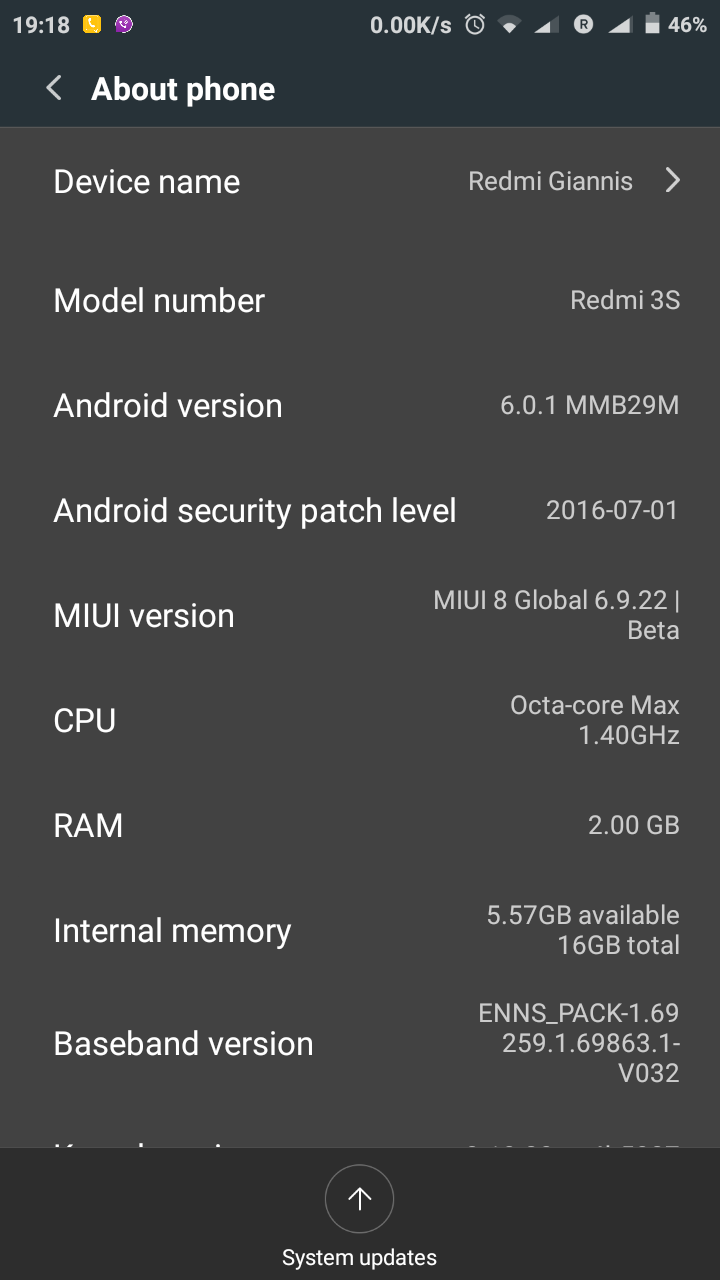Tap the MIUI version row
The image size is (720, 1280).
tap(360, 615)
